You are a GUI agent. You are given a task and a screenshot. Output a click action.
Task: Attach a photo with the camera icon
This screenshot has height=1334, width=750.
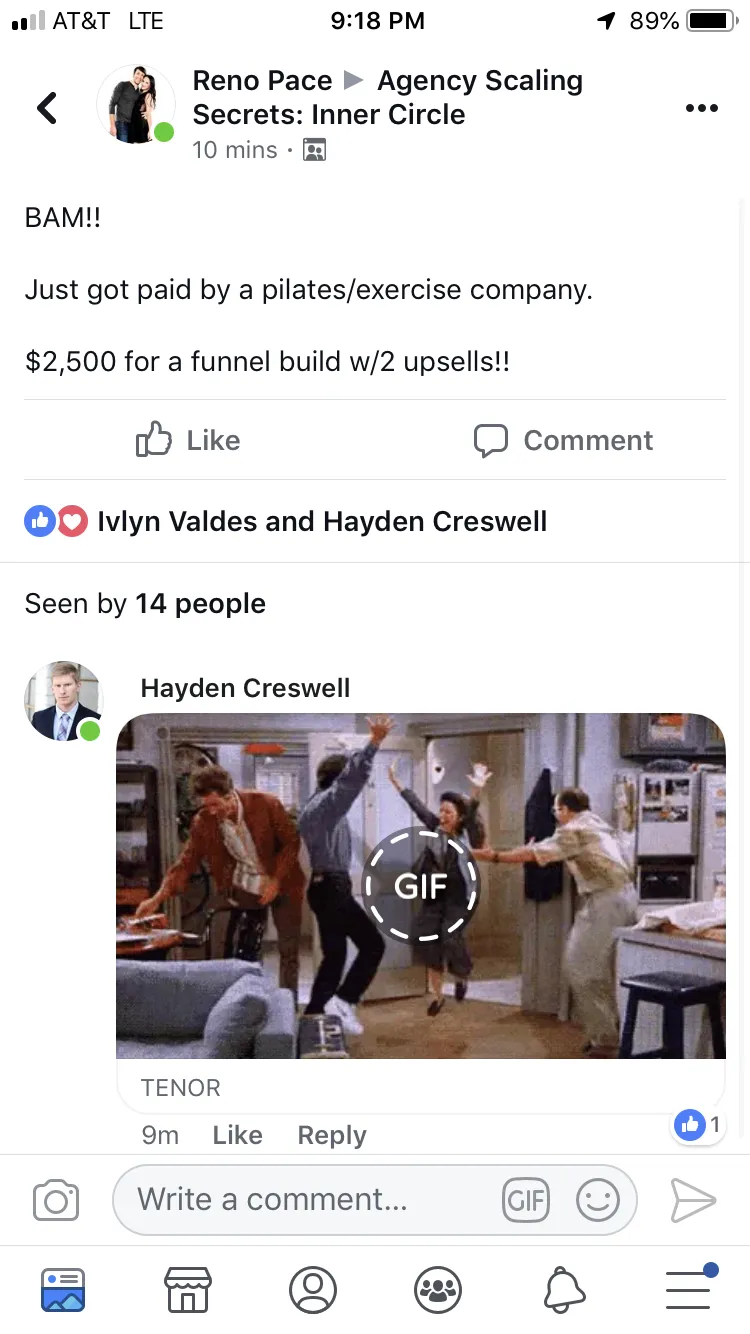pos(56,1200)
